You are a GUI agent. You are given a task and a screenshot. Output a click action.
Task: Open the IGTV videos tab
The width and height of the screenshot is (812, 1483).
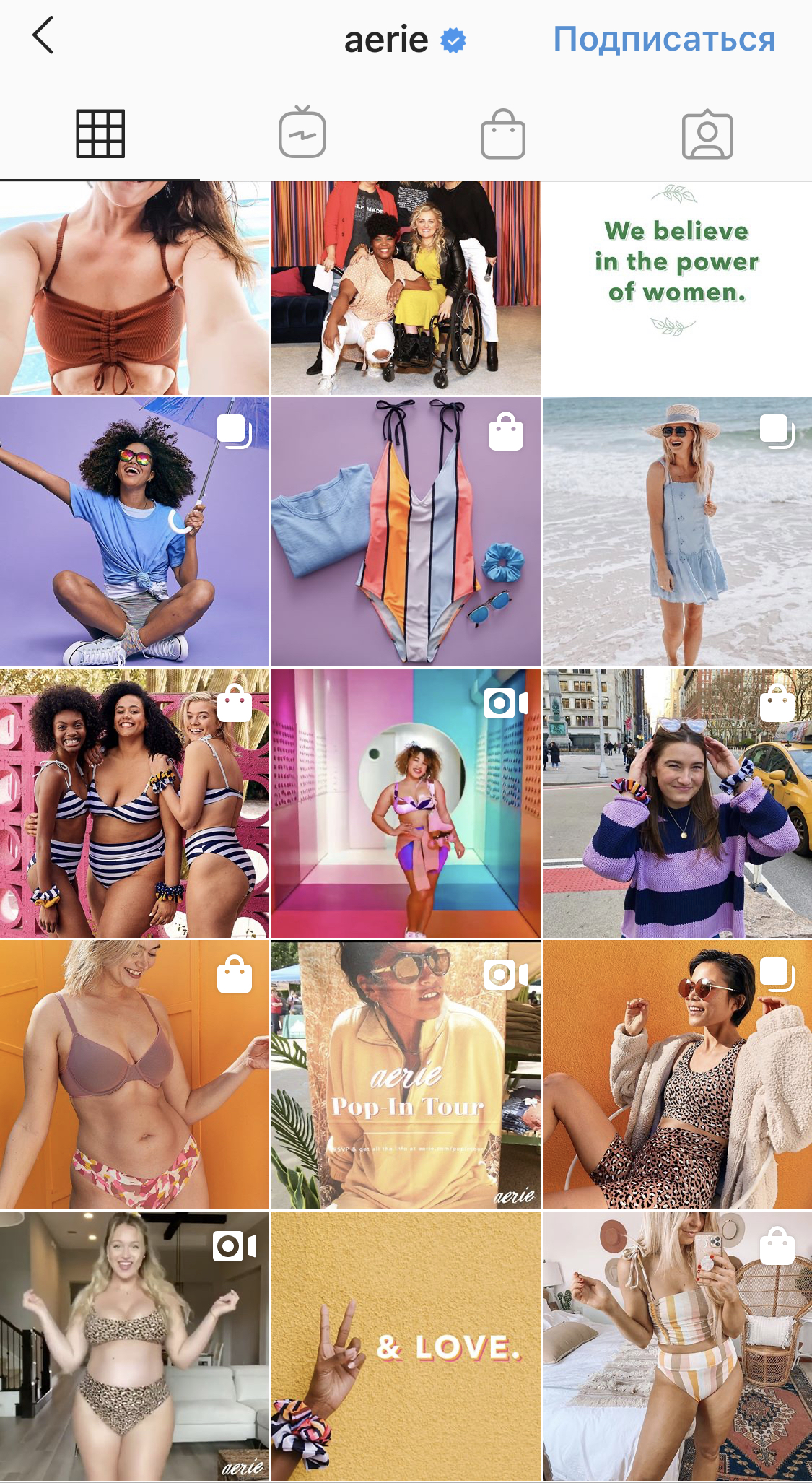[x=302, y=134]
